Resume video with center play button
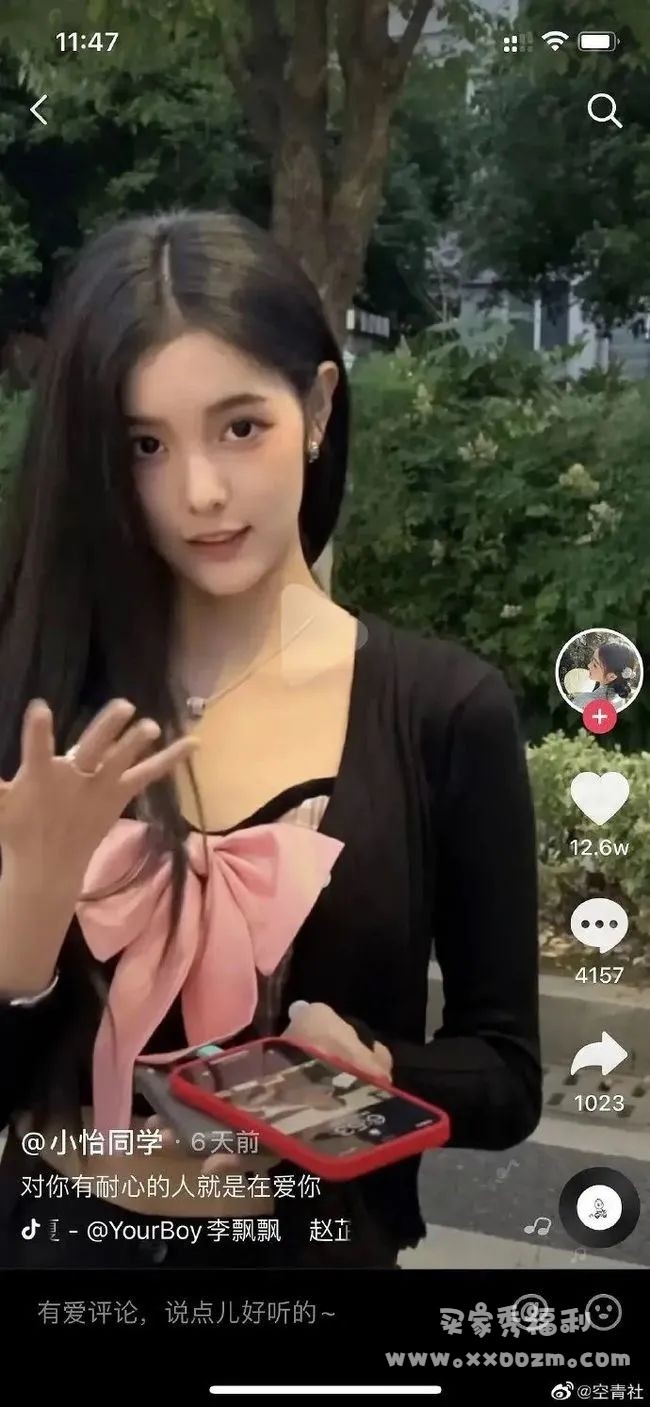This screenshot has height=1407, width=650. pyautogui.click(x=318, y=634)
